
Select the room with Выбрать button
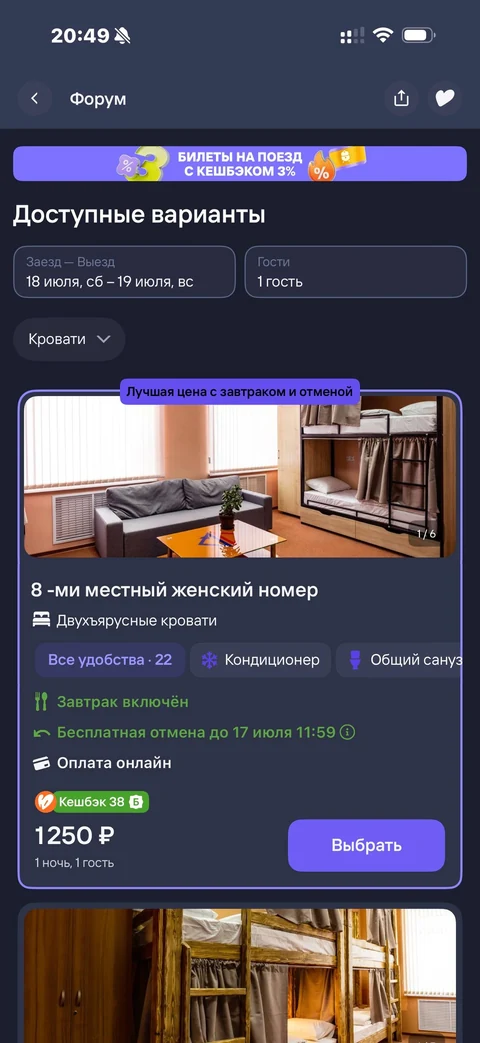coord(366,845)
